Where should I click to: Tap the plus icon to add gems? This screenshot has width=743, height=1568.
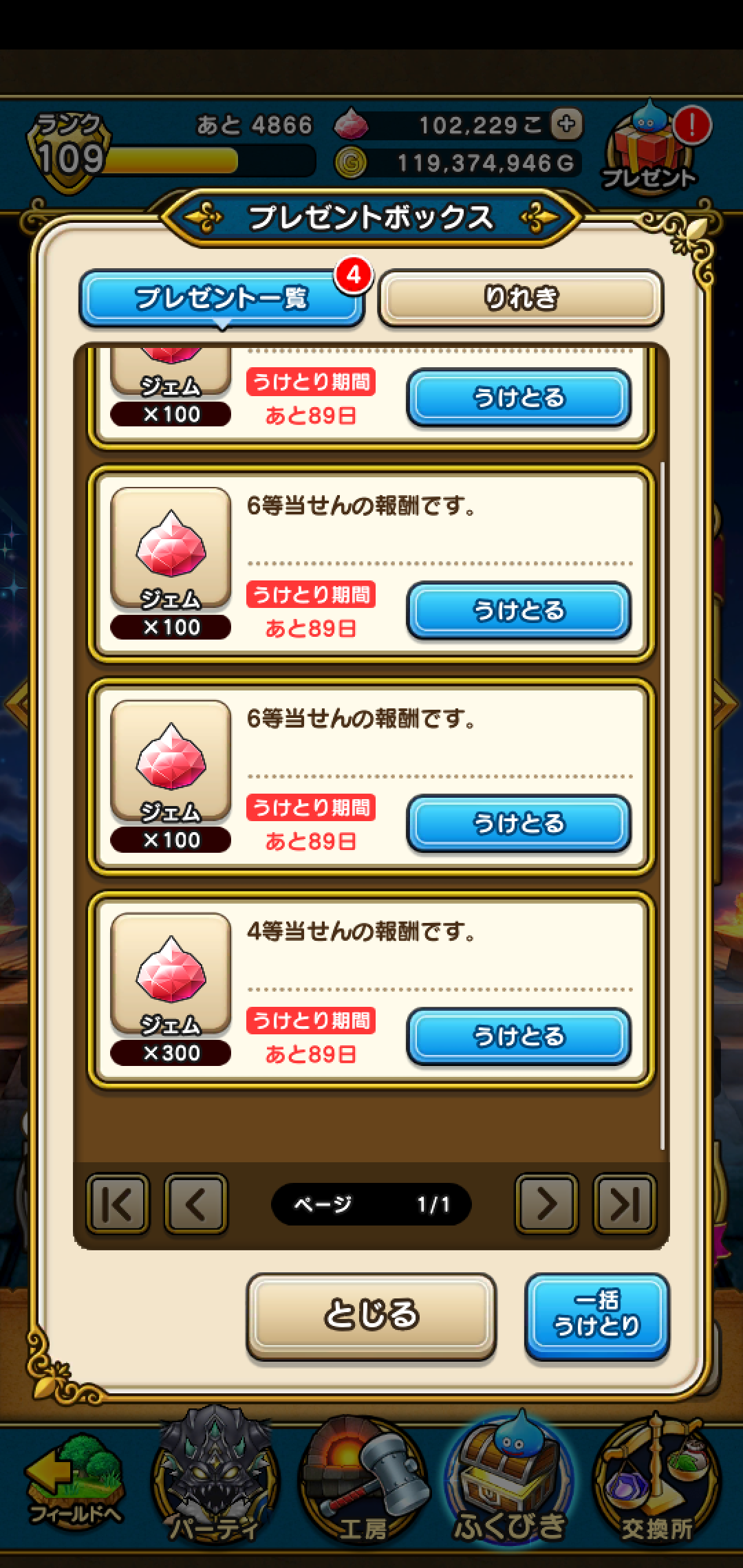566,124
